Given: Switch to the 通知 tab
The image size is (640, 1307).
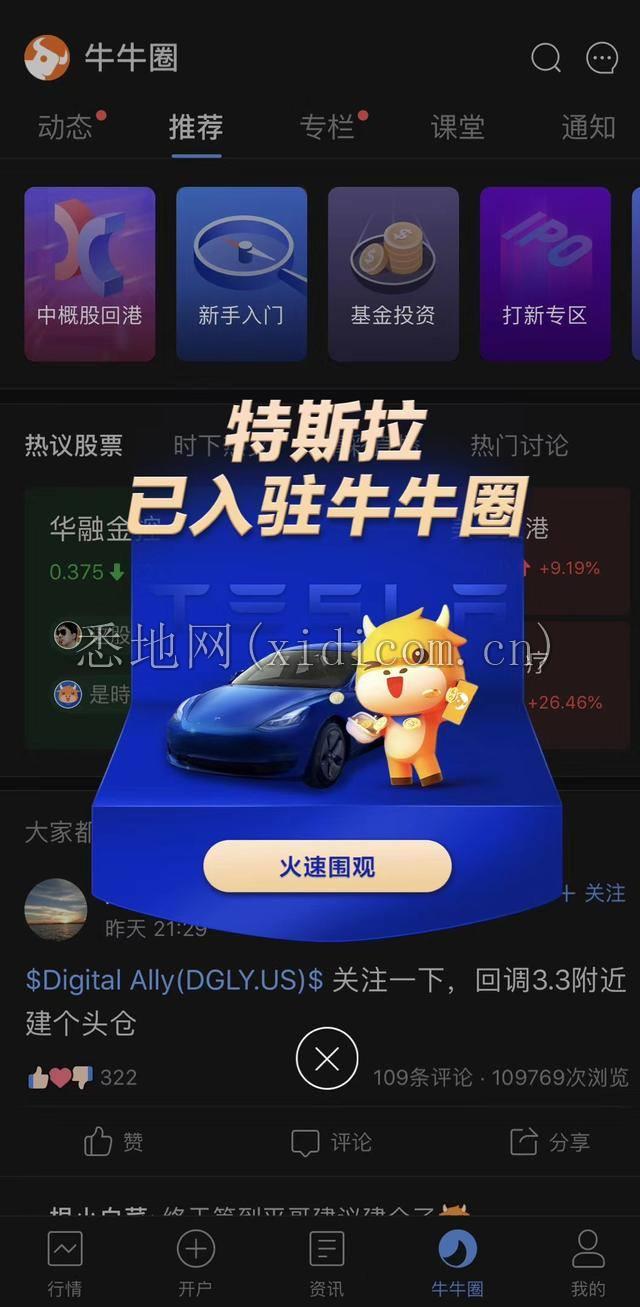Looking at the screenshot, I should click(x=588, y=127).
